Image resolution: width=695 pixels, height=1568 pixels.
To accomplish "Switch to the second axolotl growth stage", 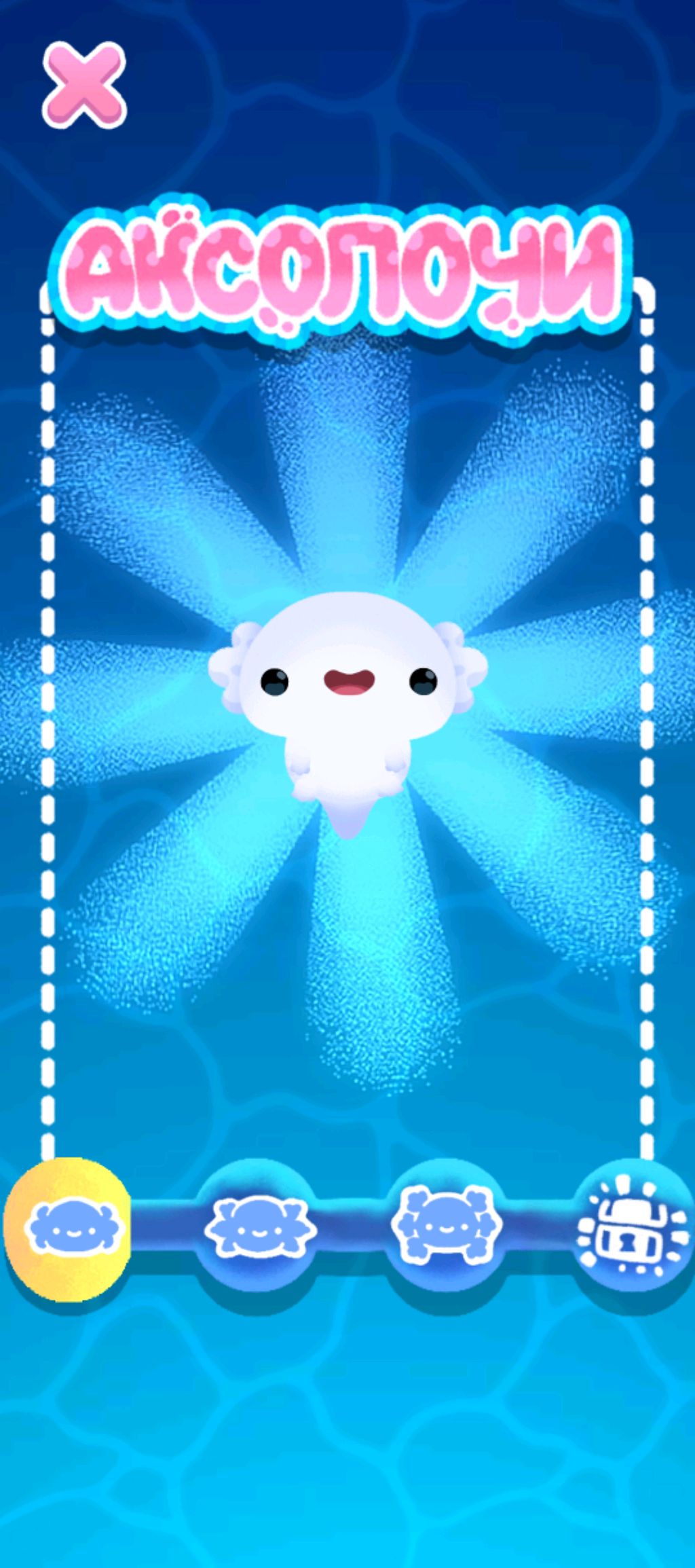I will pyautogui.click(x=260, y=1228).
